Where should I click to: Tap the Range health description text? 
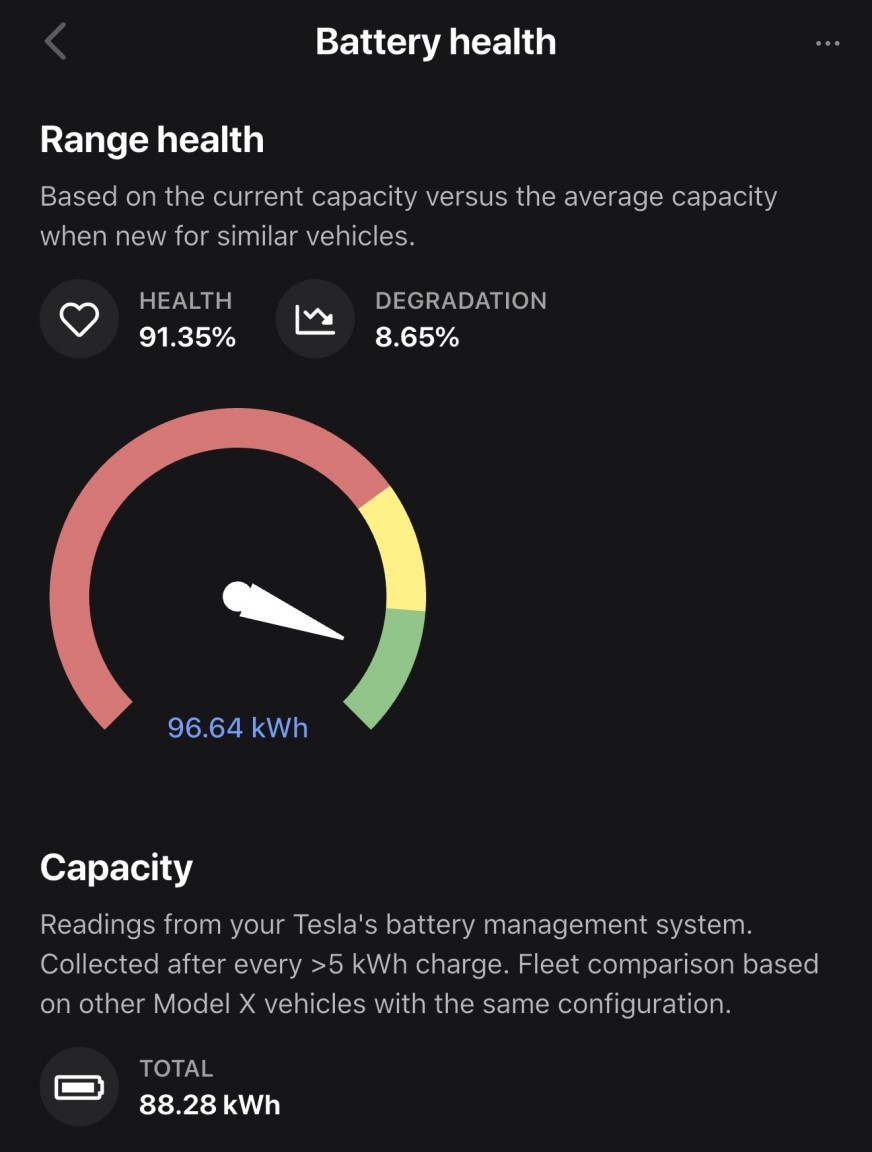click(x=407, y=216)
